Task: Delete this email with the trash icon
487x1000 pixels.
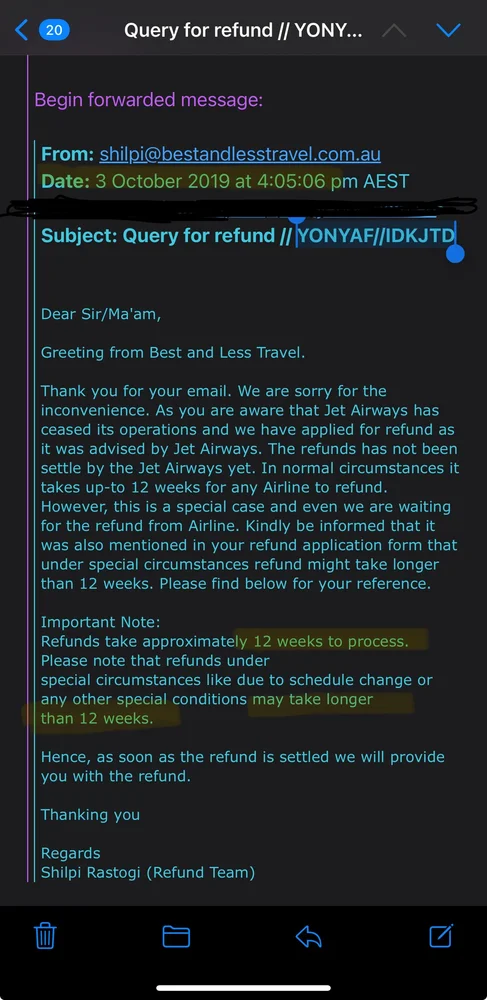Action: click(45, 936)
